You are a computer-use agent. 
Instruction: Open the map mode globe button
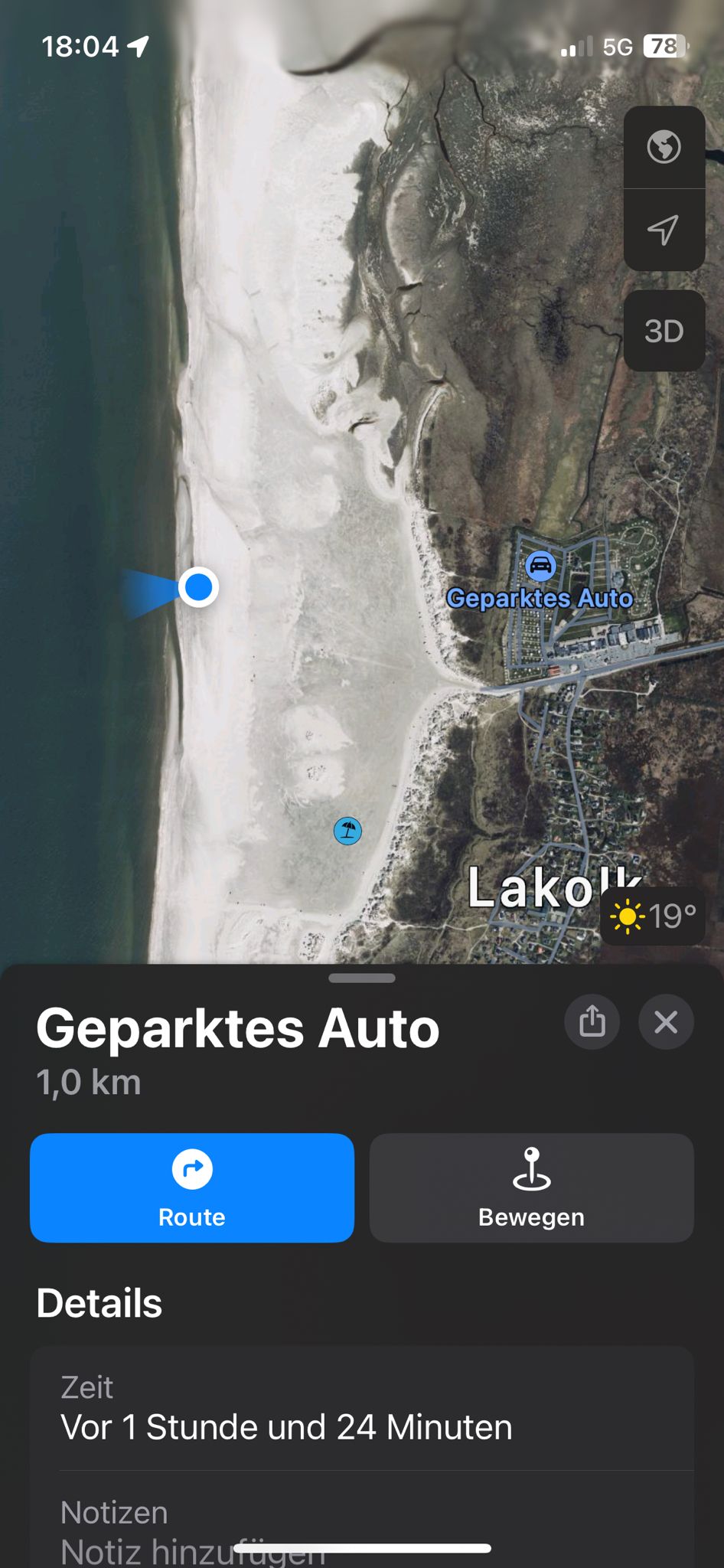coord(664,147)
